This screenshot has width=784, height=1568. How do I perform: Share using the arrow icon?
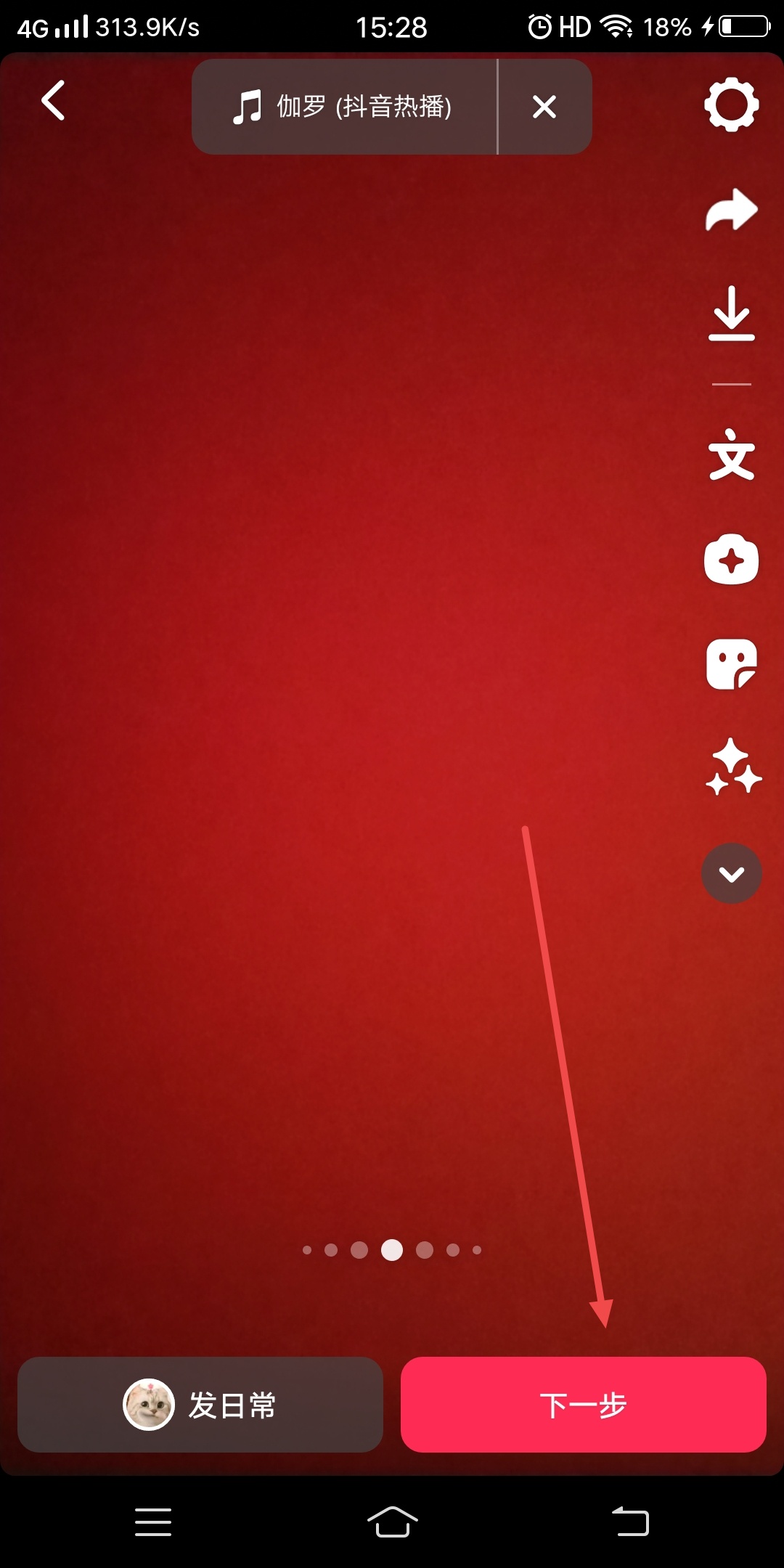coord(731,211)
